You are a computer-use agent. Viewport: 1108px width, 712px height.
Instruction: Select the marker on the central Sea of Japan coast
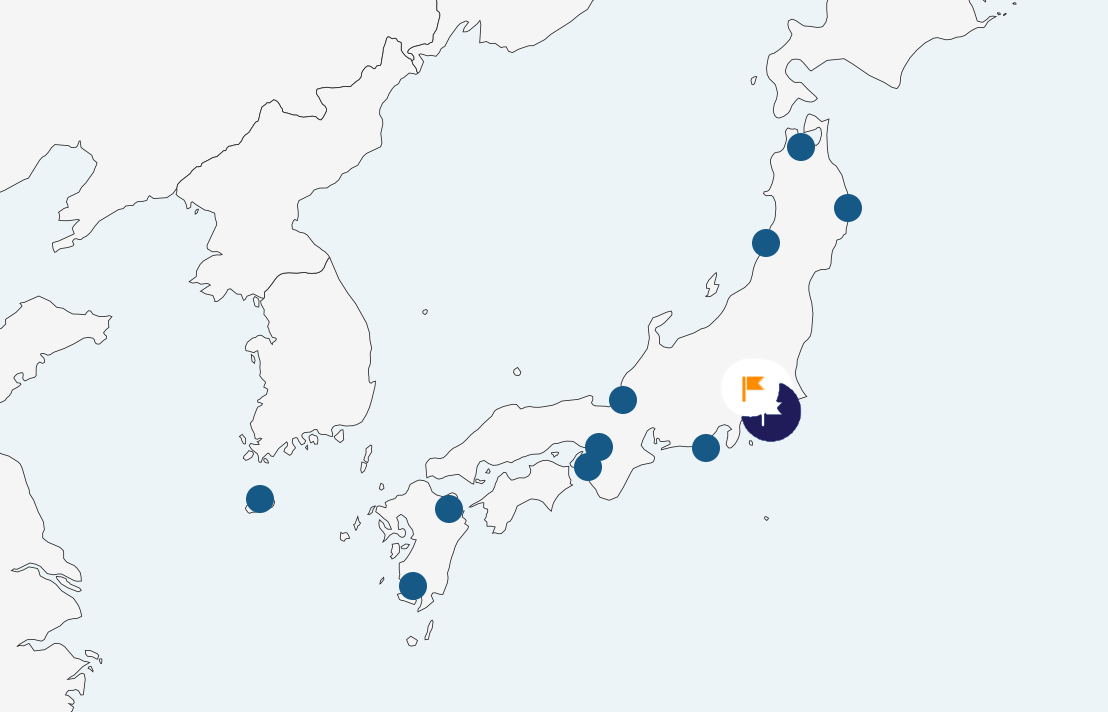[x=623, y=400]
